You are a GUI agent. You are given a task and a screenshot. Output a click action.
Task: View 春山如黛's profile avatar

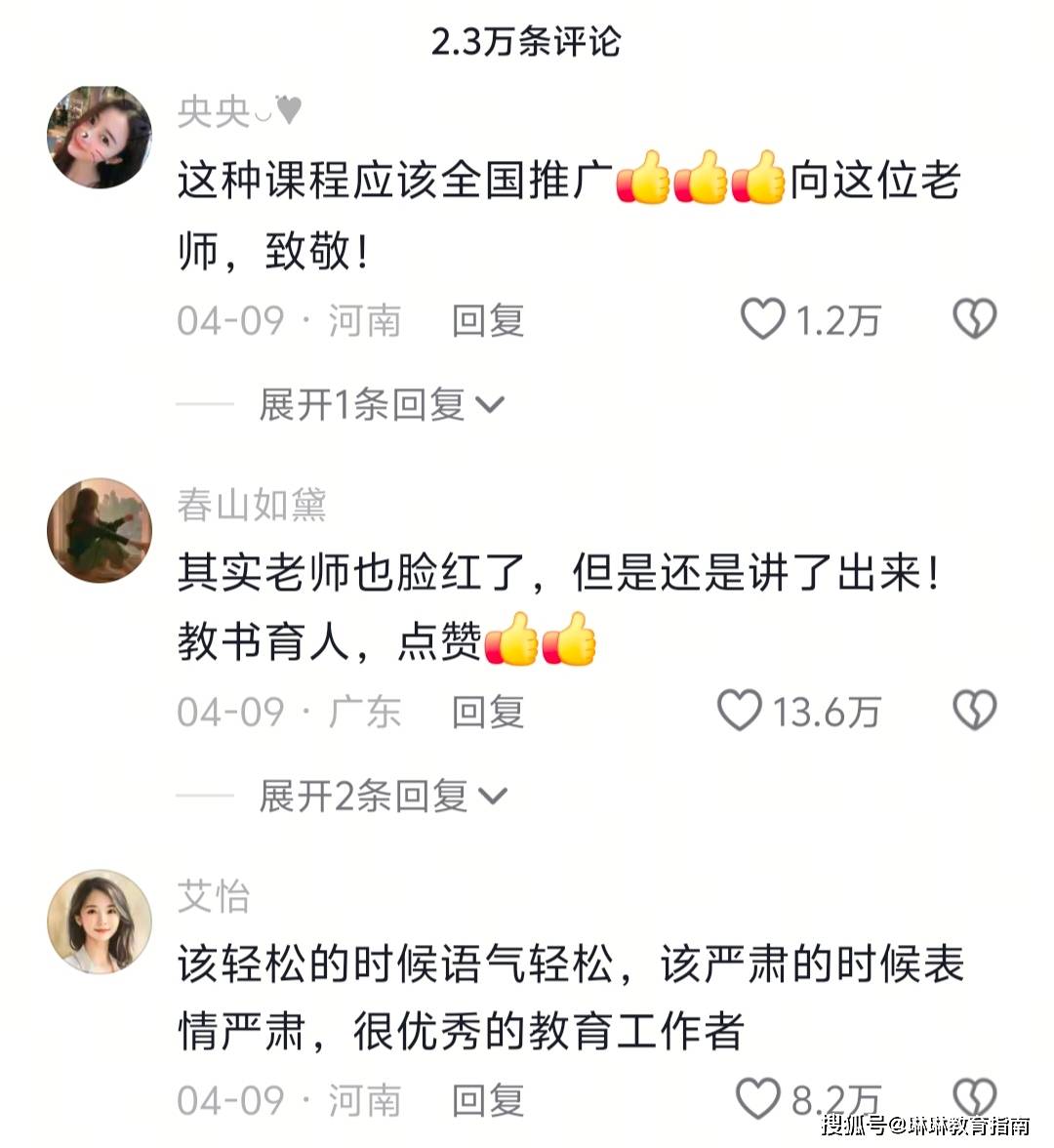(100, 530)
